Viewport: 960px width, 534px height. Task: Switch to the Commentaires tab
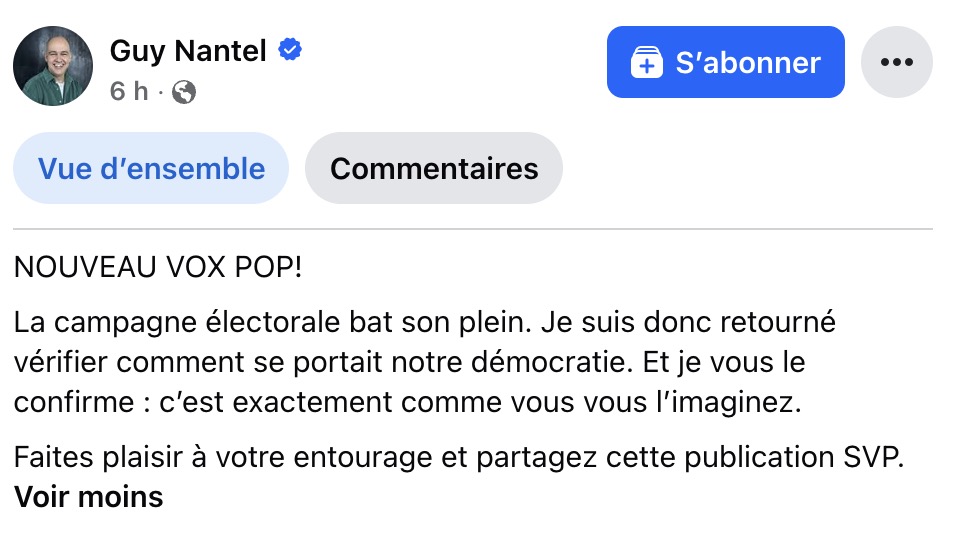[433, 168]
